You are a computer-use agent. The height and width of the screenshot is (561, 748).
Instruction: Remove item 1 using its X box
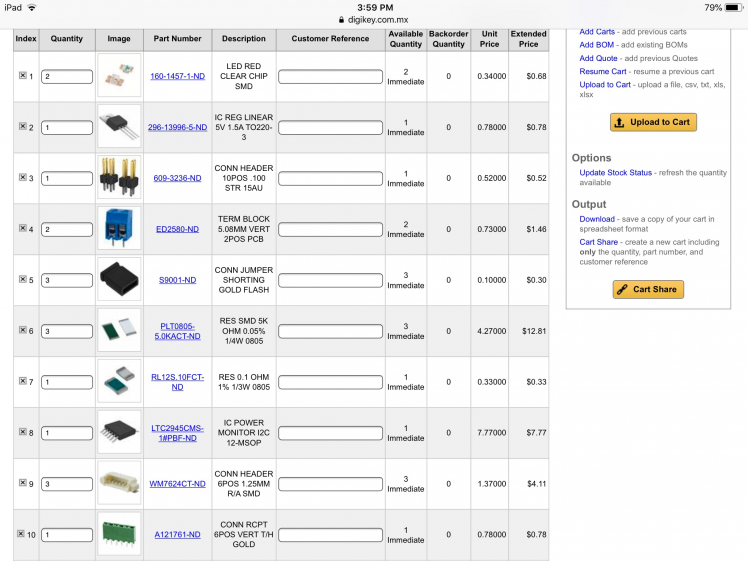[22, 76]
